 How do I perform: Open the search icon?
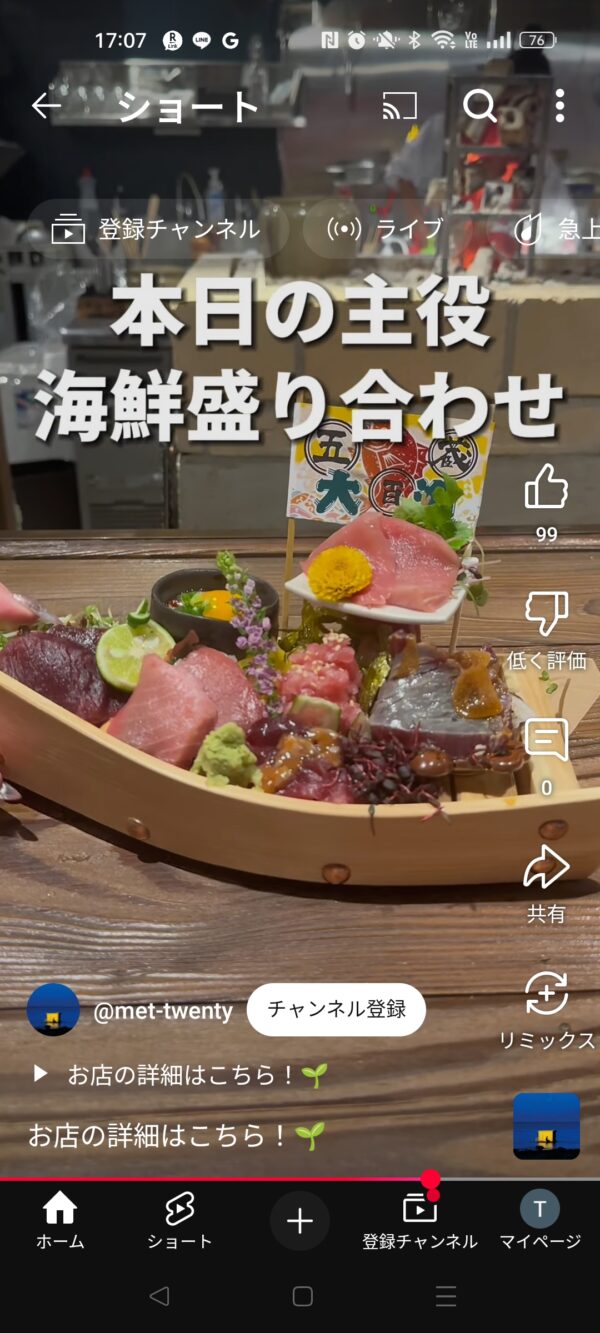[x=479, y=106]
